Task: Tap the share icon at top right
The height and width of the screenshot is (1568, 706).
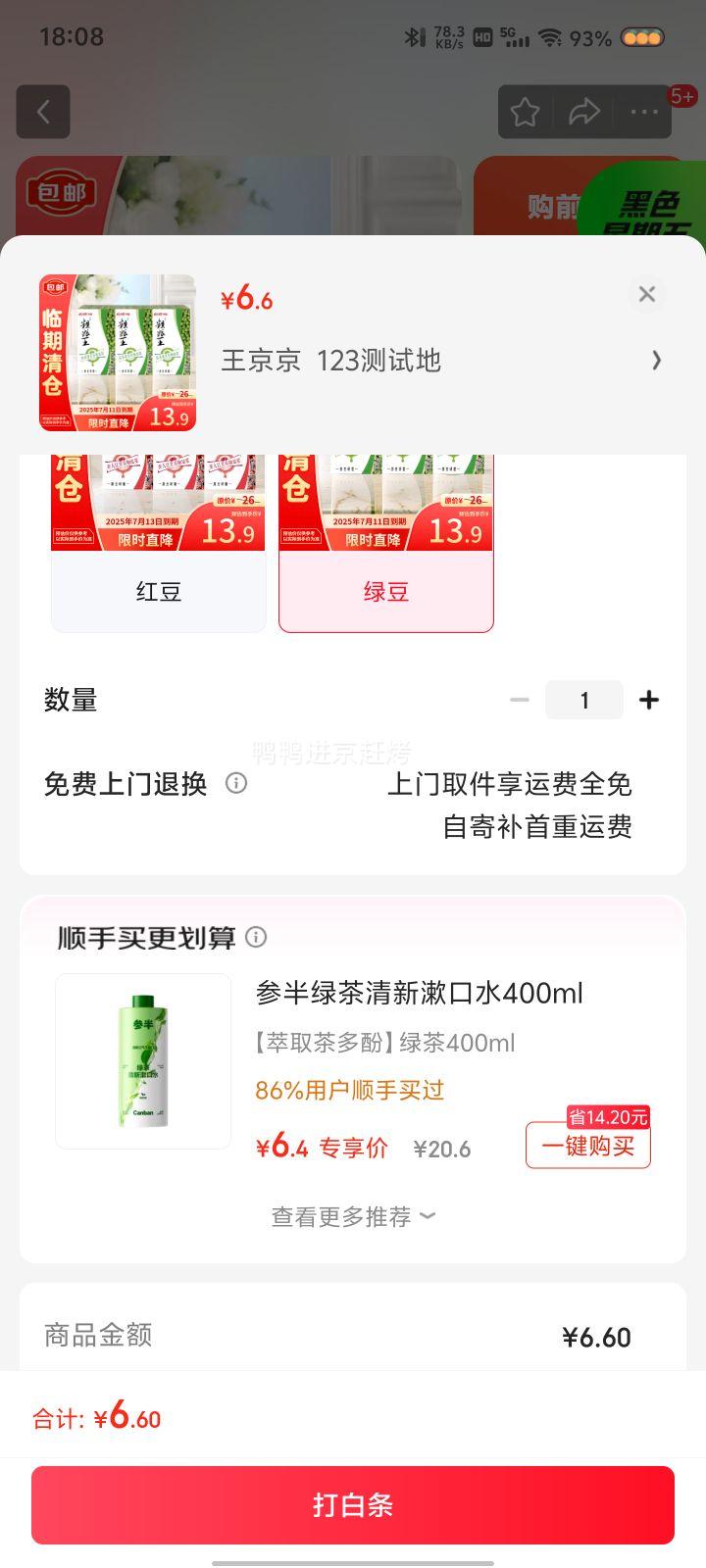Action: click(x=584, y=112)
